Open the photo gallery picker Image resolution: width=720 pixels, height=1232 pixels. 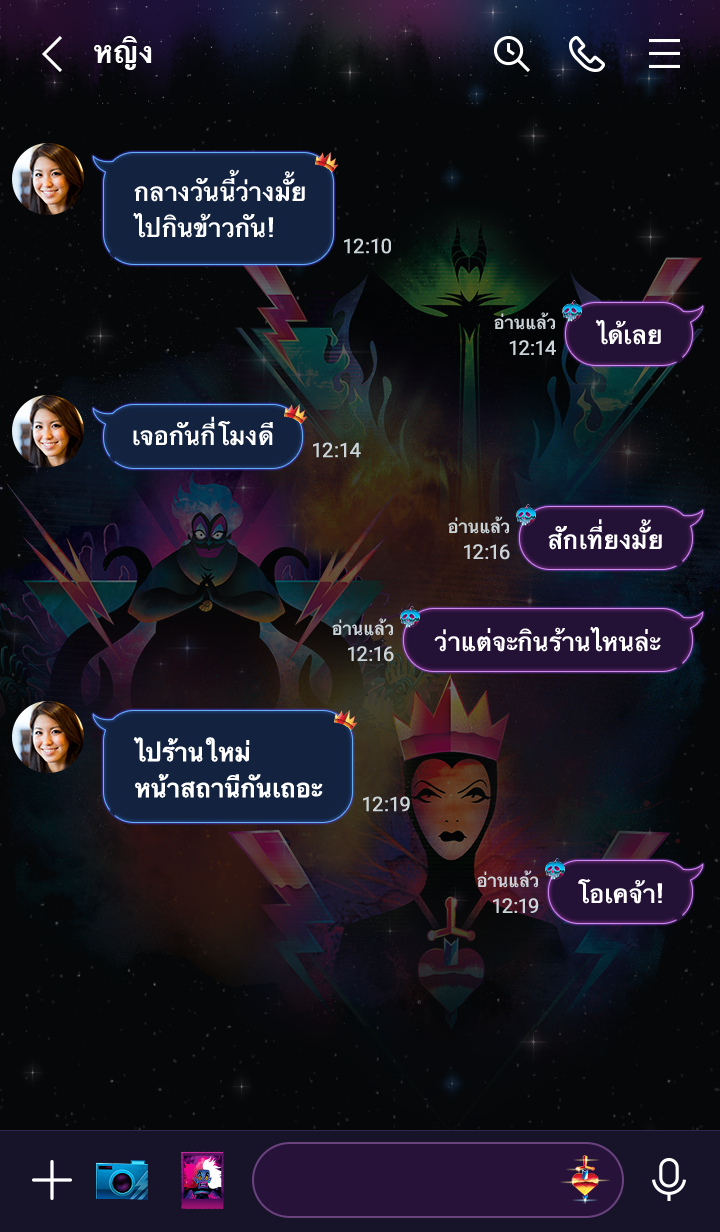tap(201, 1181)
